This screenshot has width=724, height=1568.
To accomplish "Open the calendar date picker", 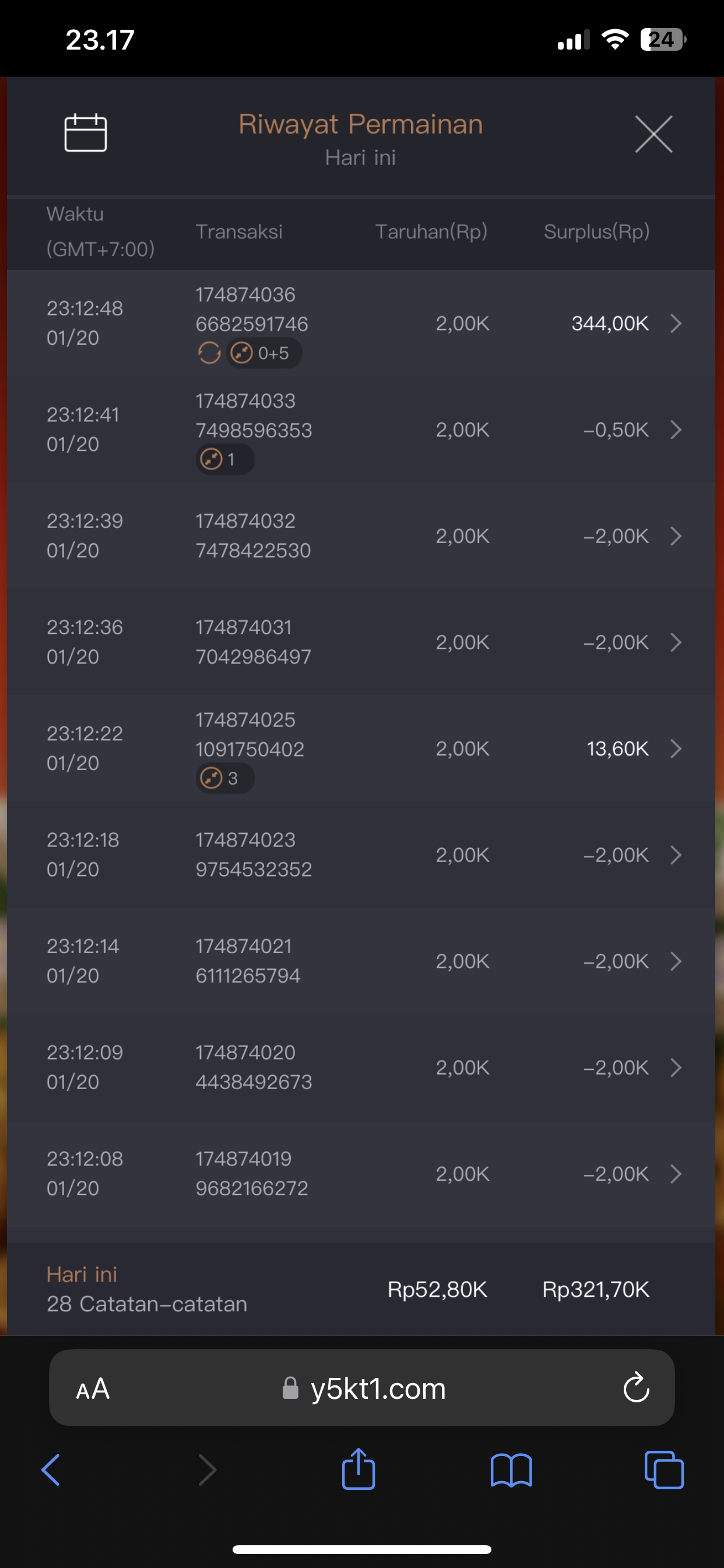I will 85,132.
